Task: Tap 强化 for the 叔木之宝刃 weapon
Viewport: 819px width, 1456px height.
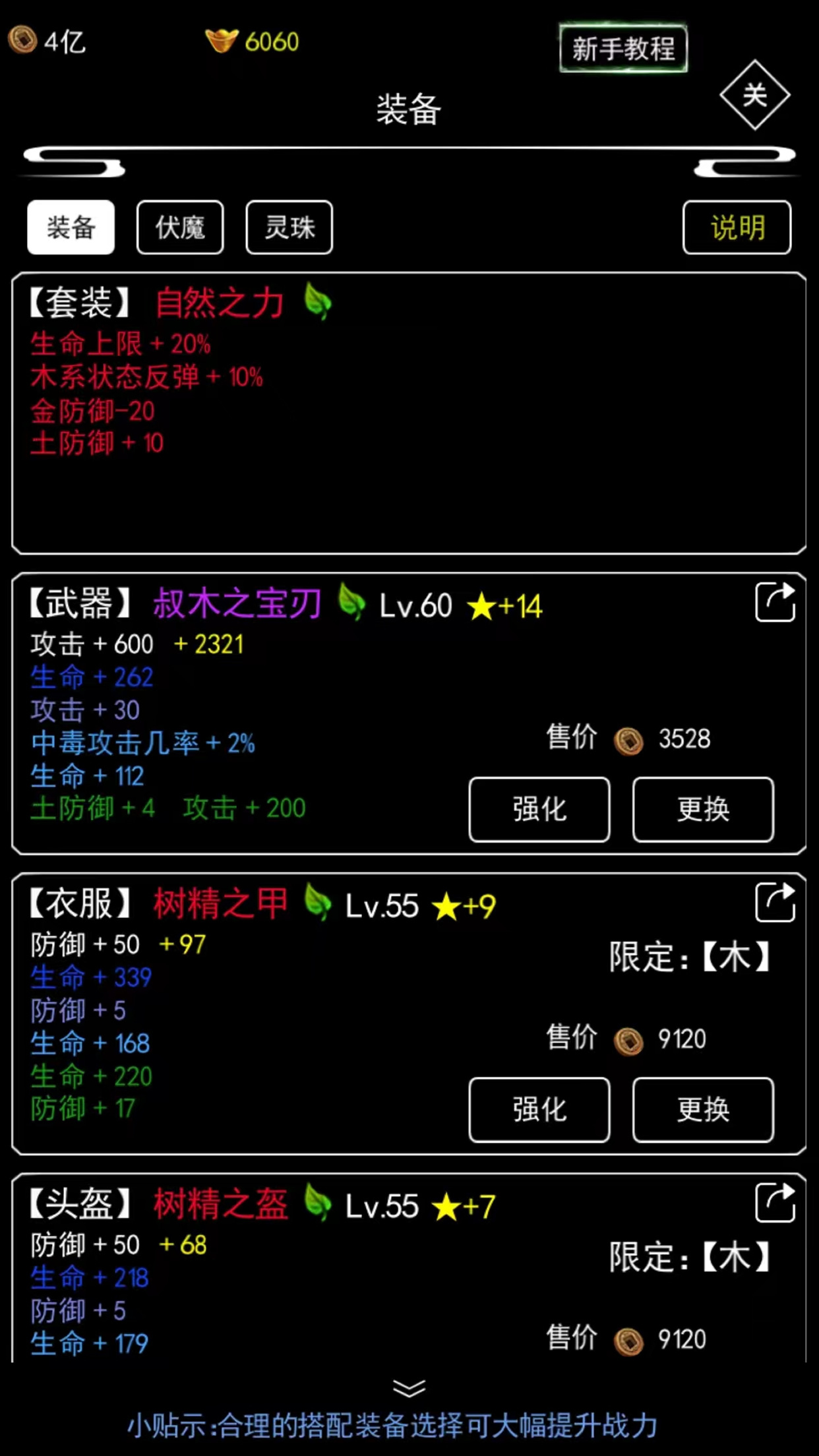Action: 539,809
